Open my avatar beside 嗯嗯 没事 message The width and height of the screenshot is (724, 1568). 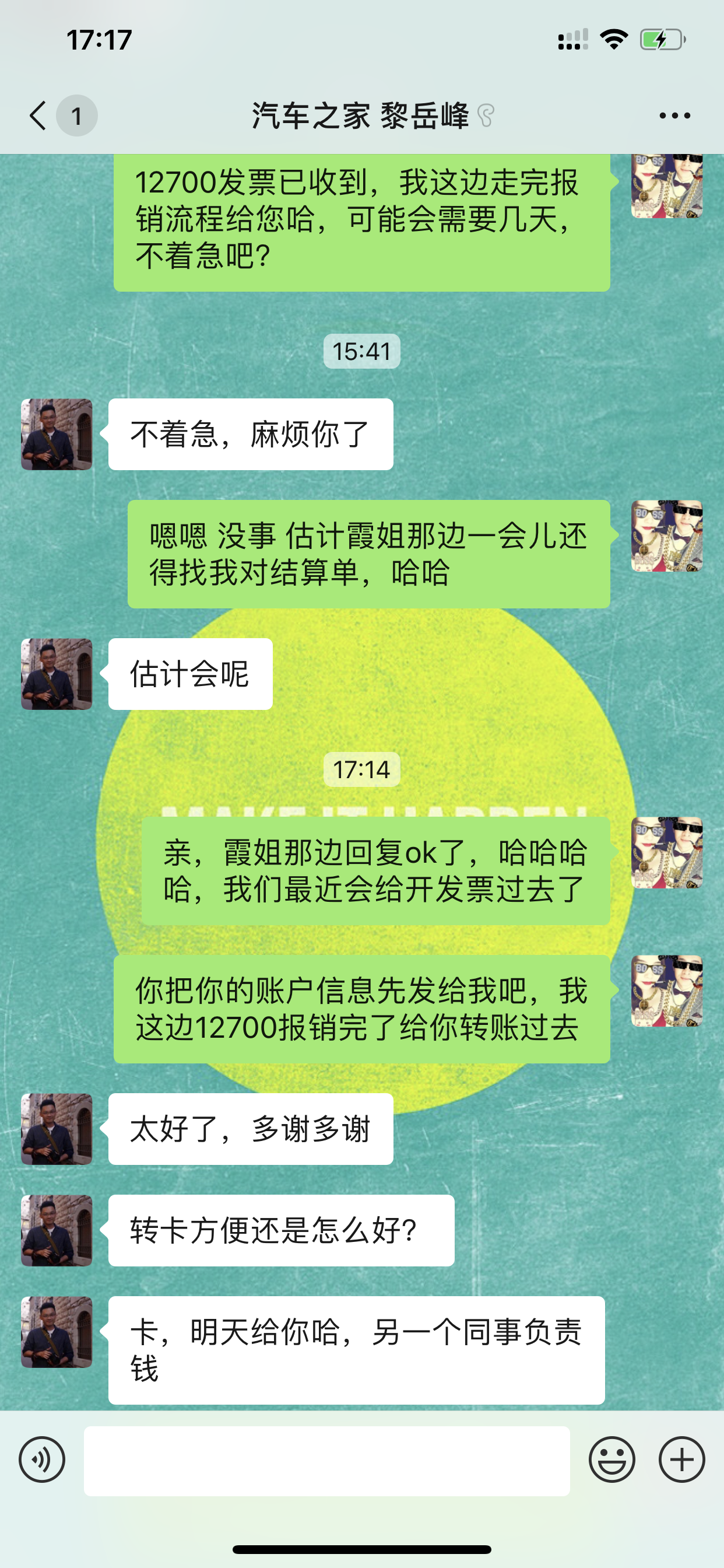pos(667,535)
